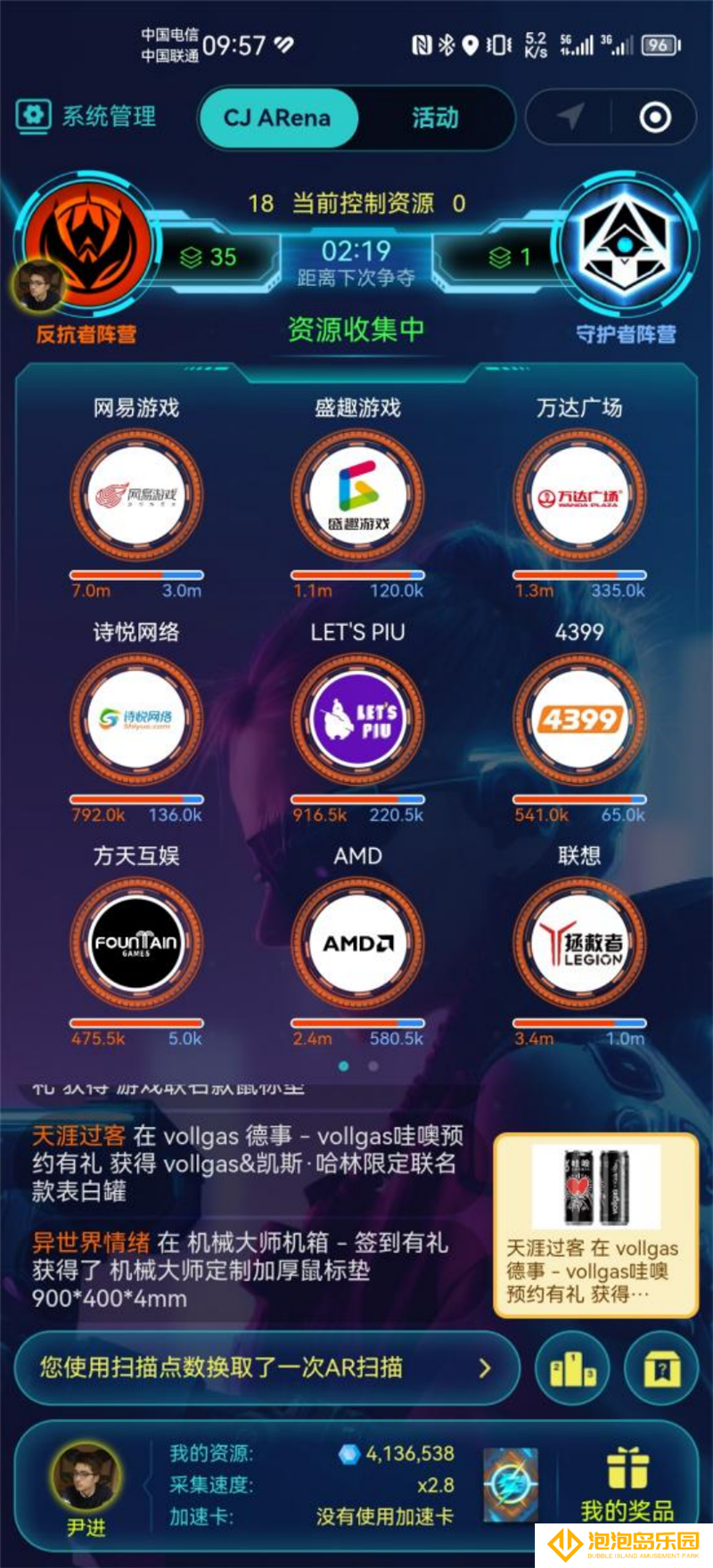Select the CJ ARena tab
This screenshot has height=1568, width=713.
(277, 118)
